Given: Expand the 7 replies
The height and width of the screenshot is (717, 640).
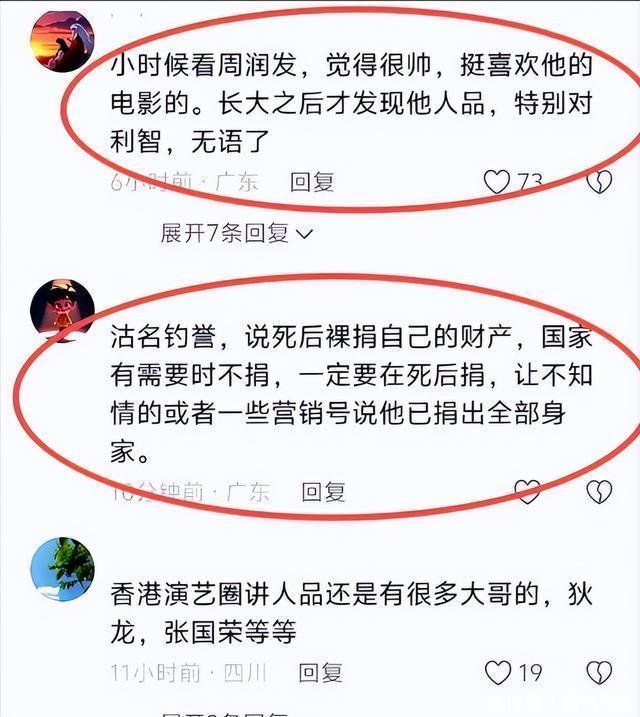Looking at the screenshot, I should pos(237,233).
